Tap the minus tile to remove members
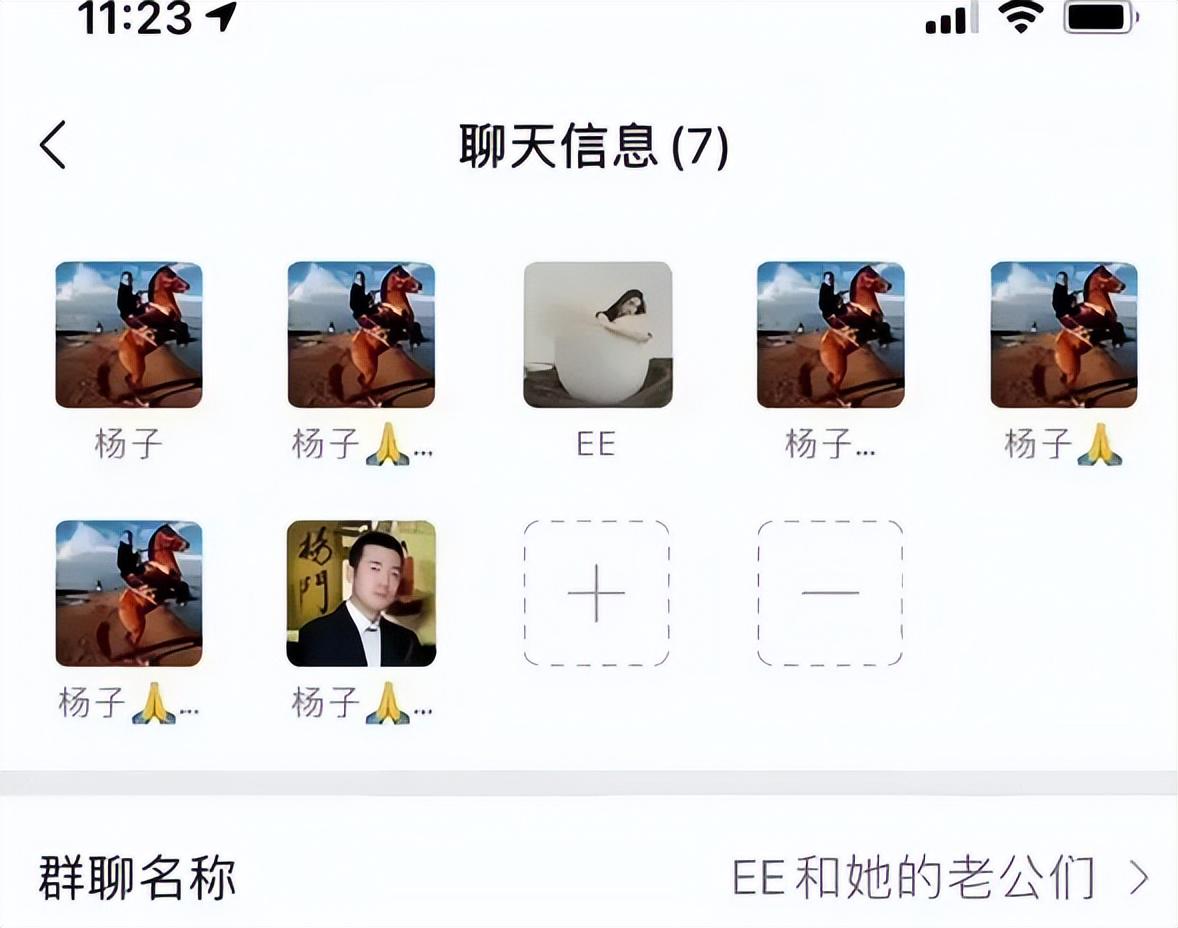Image resolution: width=1178 pixels, height=928 pixels. click(x=830, y=593)
